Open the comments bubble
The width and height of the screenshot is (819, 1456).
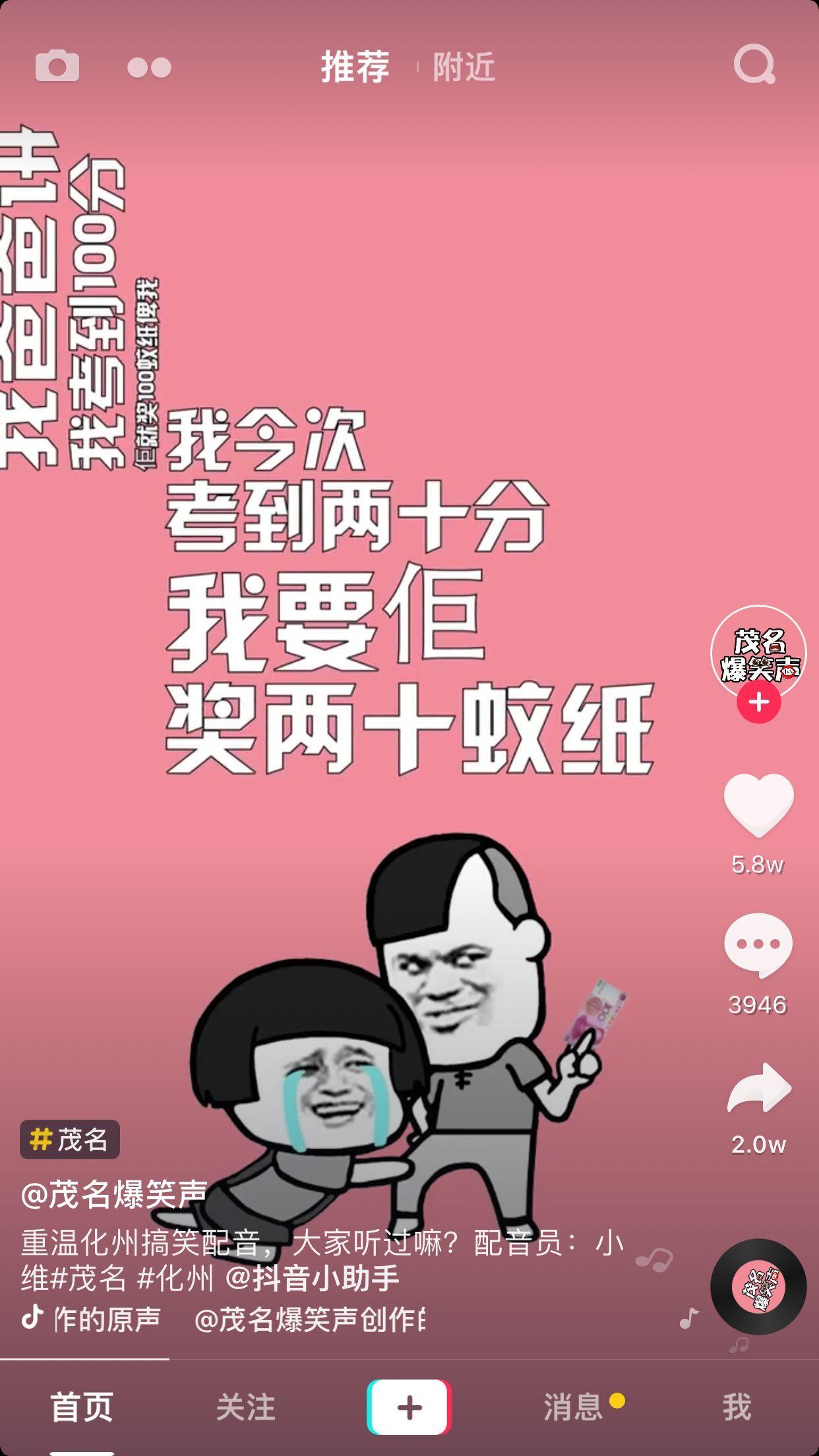coord(758,946)
